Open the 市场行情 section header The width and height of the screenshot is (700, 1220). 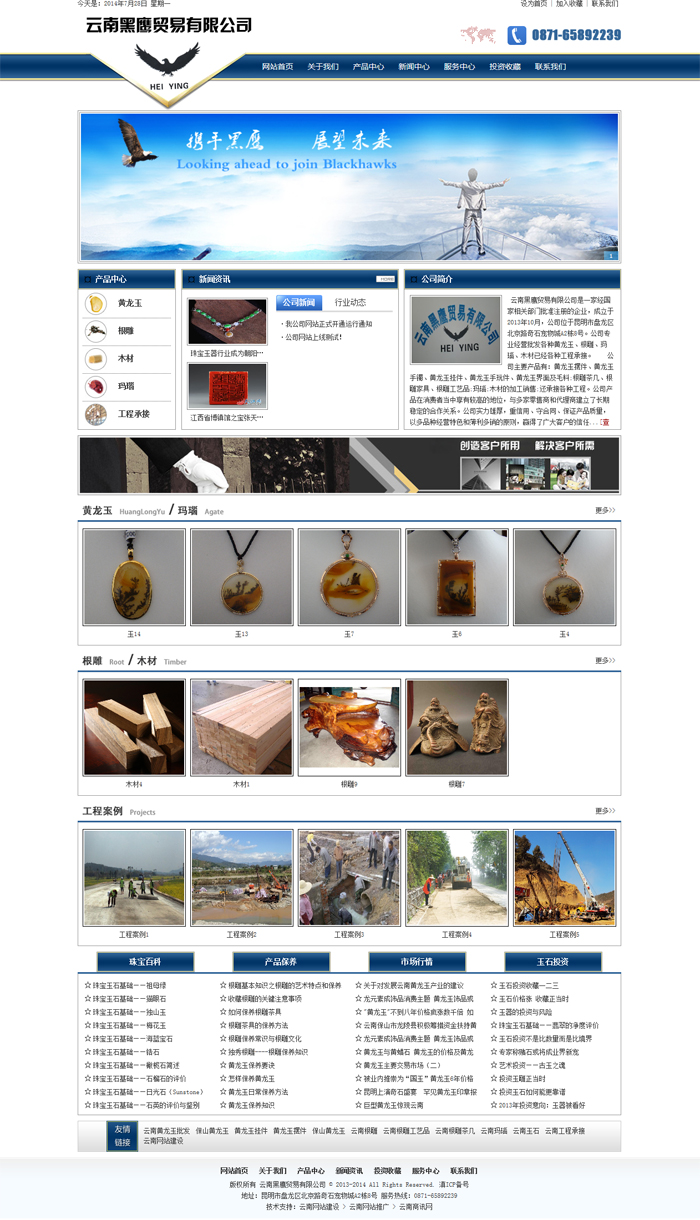click(x=417, y=961)
